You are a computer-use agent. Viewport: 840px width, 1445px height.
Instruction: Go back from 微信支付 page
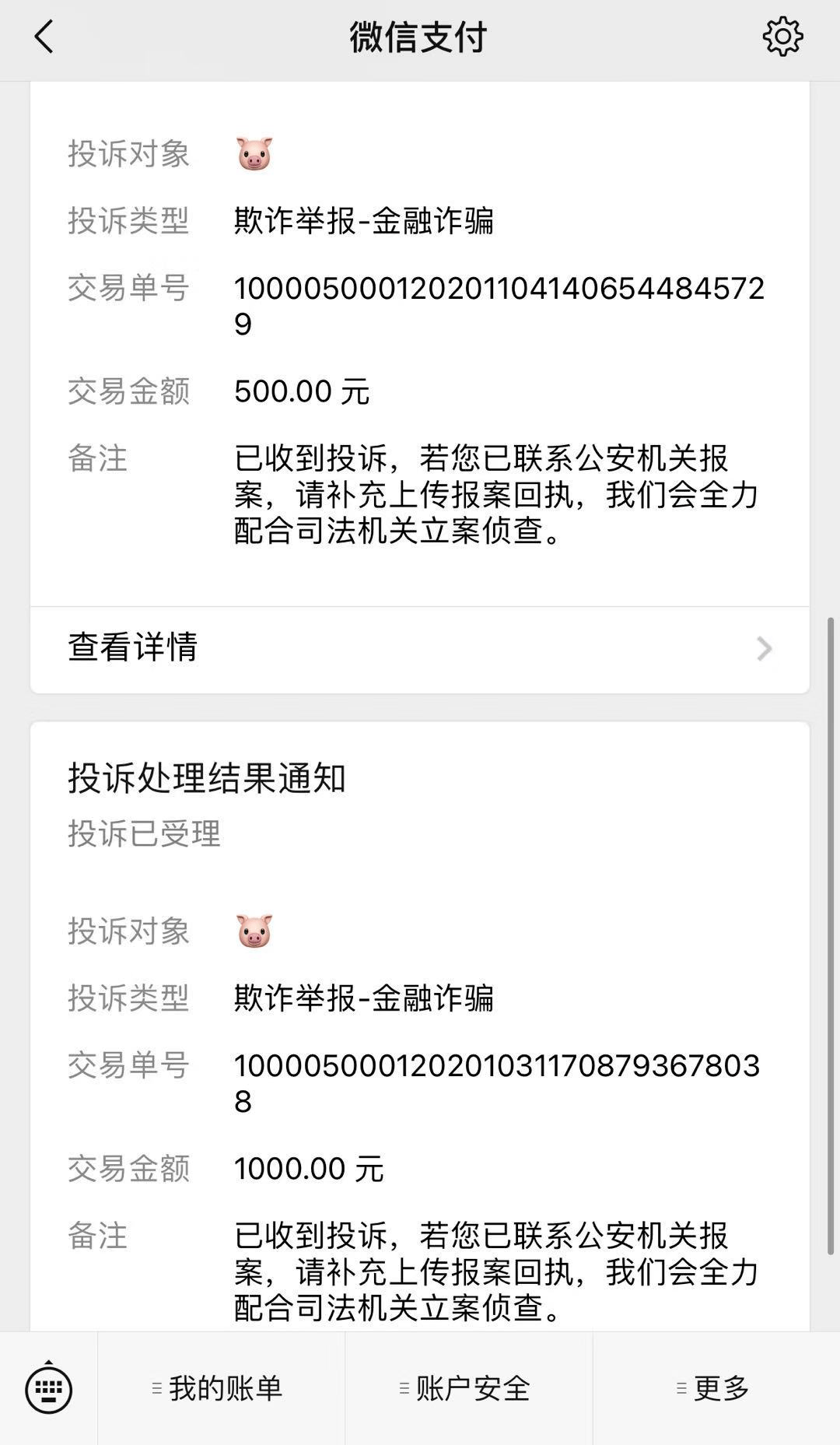point(44,37)
